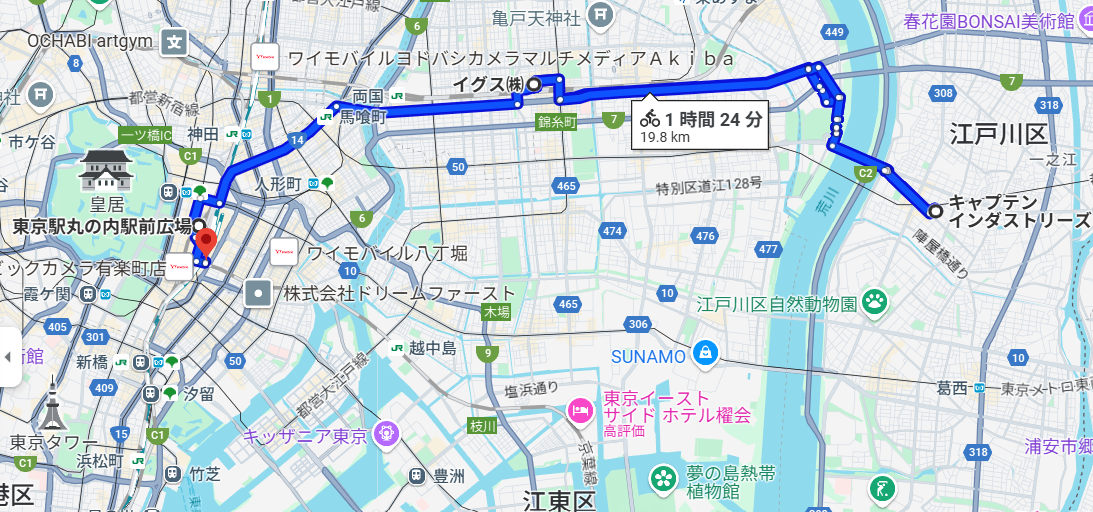The image size is (1093, 512).
Task: View キッザニア東京 attraction details
Action: click(x=386, y=435)
